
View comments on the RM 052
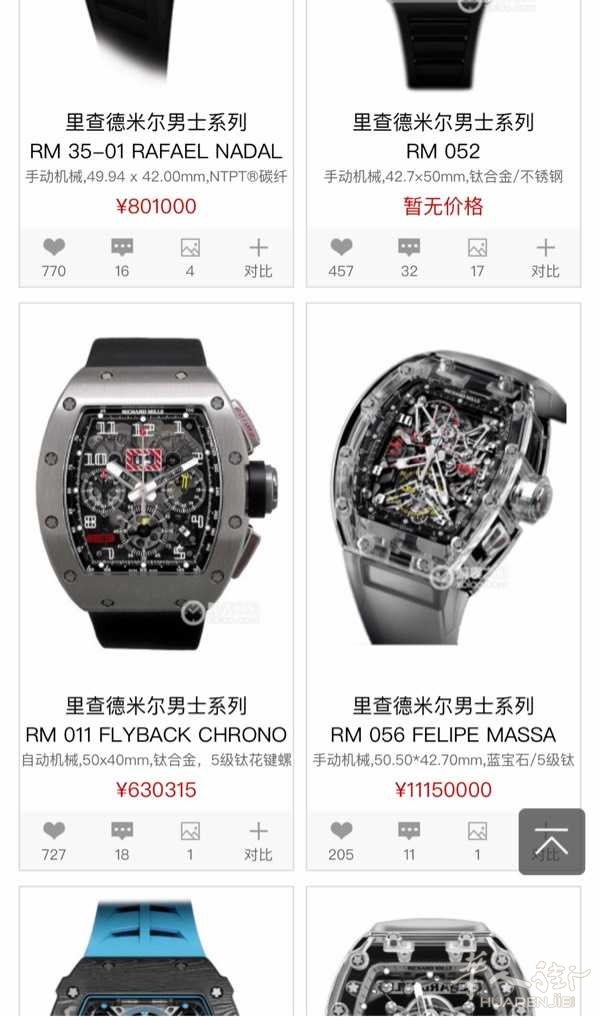[409, 257]
